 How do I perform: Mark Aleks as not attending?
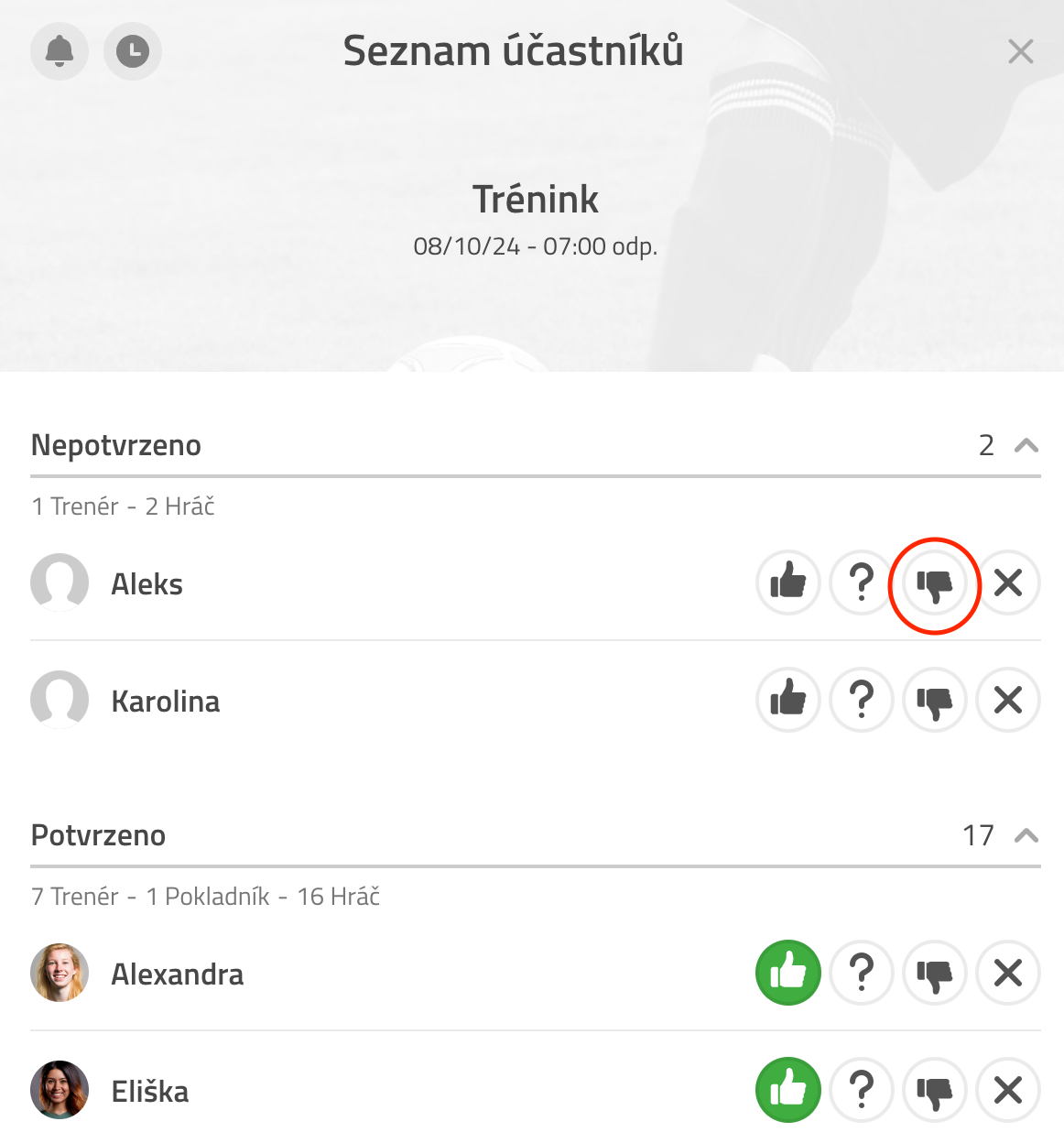click(935, 584)
